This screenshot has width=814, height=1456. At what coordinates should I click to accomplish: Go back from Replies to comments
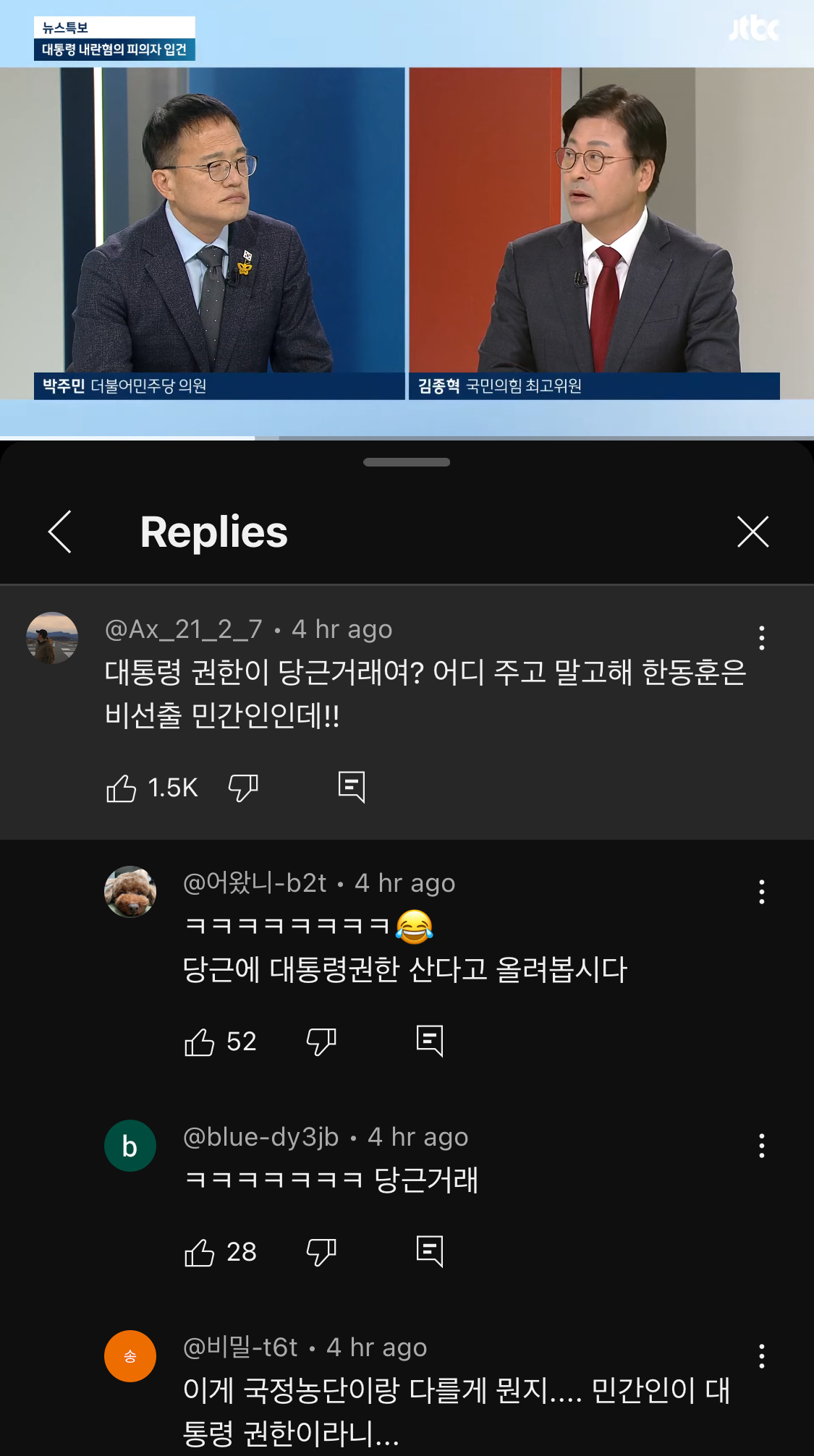[x=60, y=532]
